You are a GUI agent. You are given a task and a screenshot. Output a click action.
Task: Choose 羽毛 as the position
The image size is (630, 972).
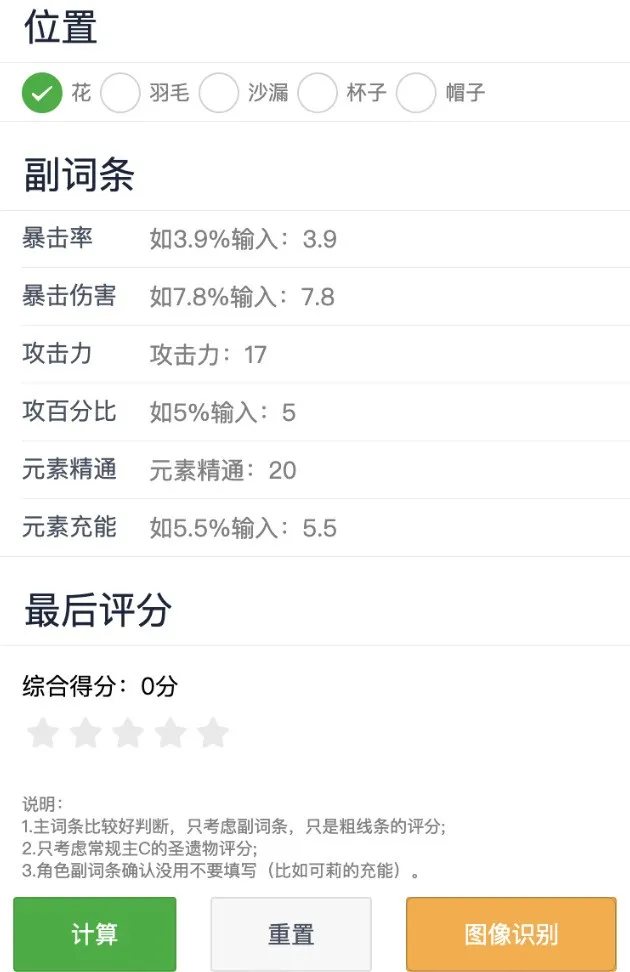121,93
